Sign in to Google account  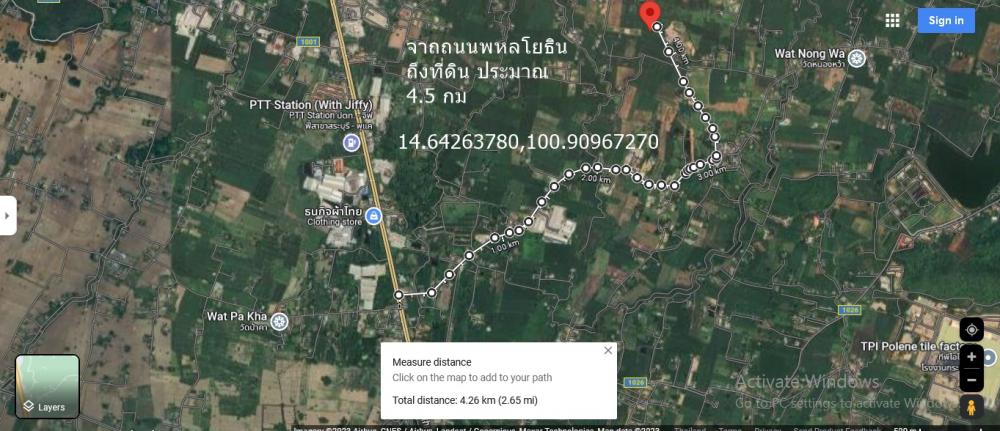point(945,20)
